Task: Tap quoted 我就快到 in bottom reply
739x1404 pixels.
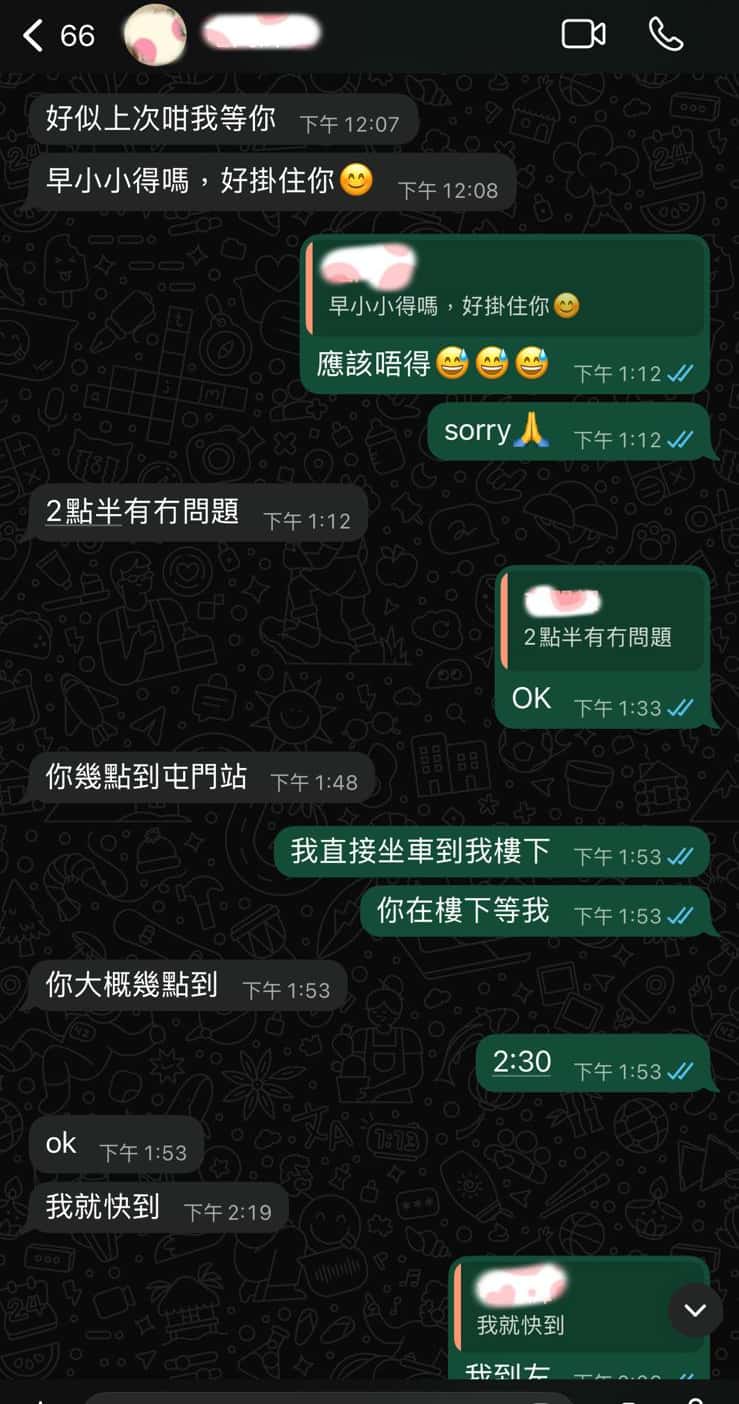Action: (560, 1307)
